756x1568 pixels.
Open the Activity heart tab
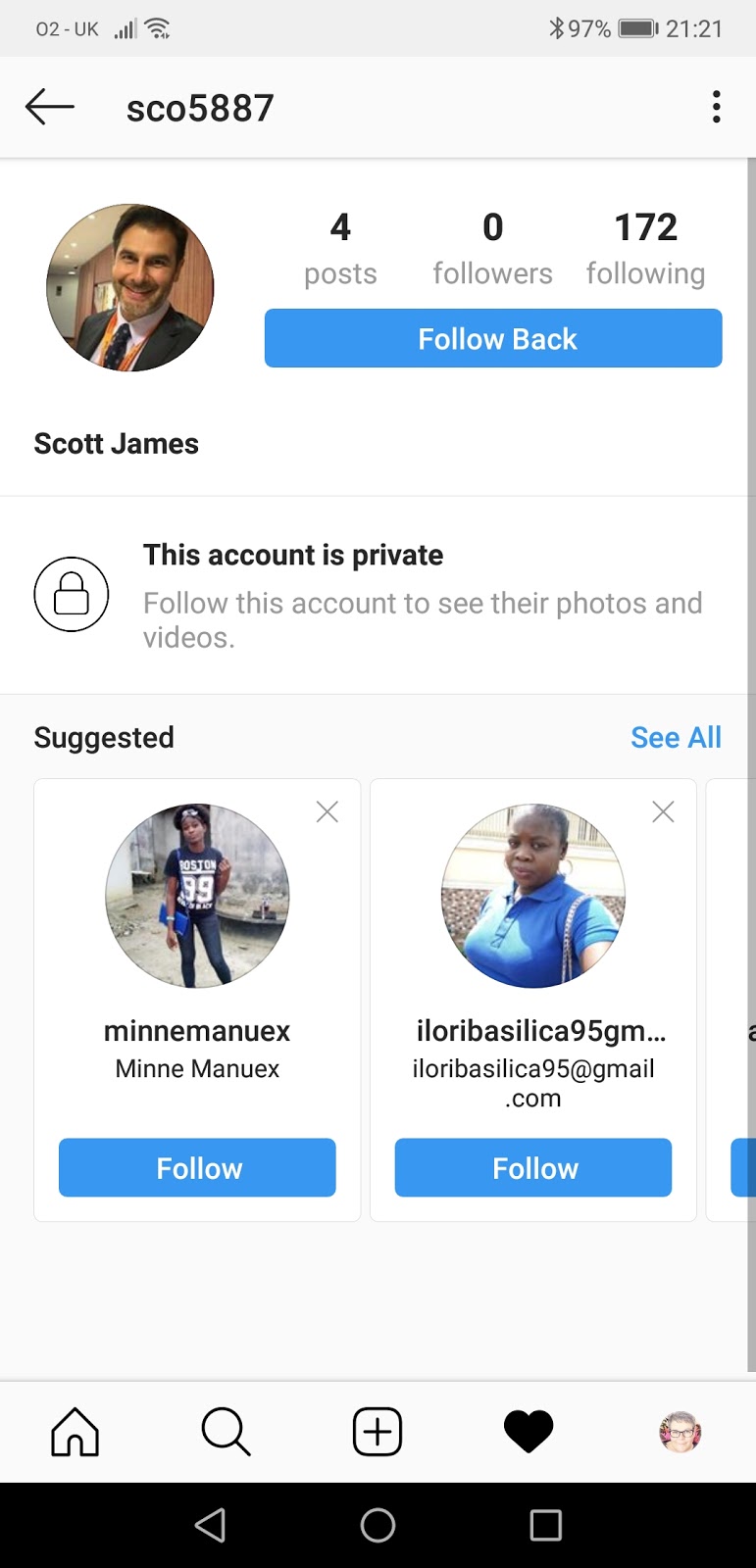[x=529, y=1432]
